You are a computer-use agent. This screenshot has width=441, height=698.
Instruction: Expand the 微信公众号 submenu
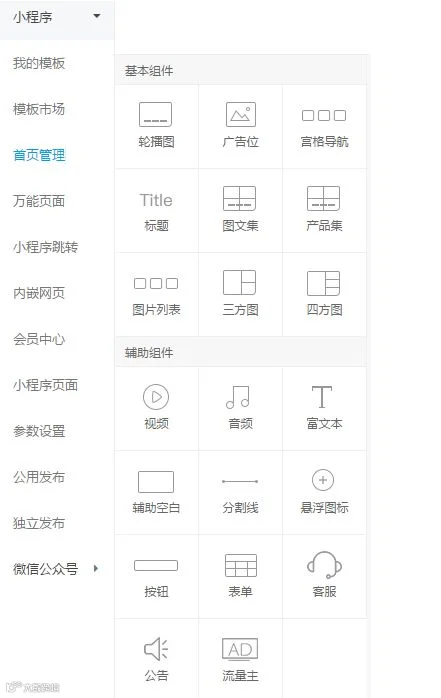(56, 568)
